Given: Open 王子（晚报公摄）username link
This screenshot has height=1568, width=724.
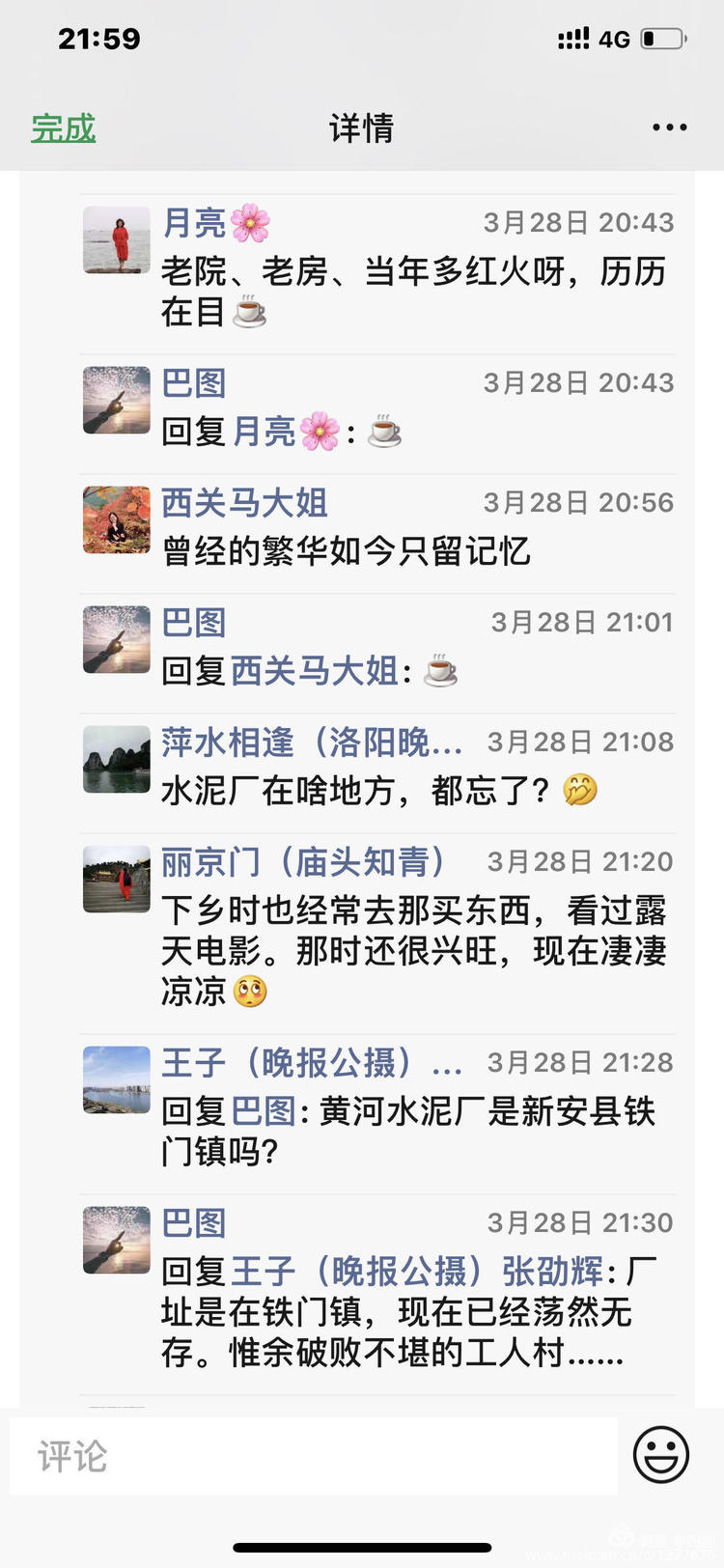Looking at the screenshot, I should click(309, 1063).
